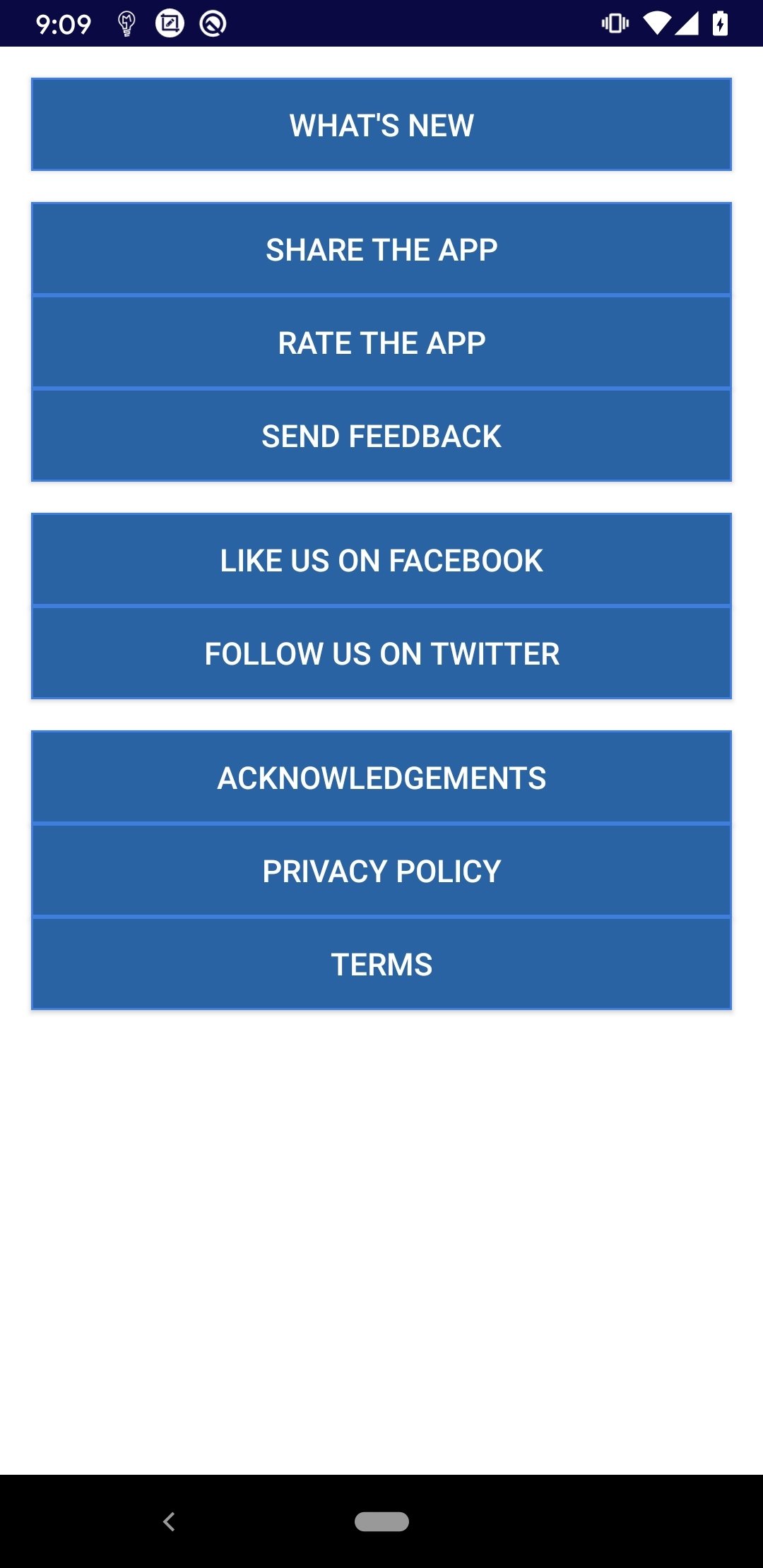Tap the home pill in navigation bar
The image size is (763, 1568).
click(x=381, y=1521)
